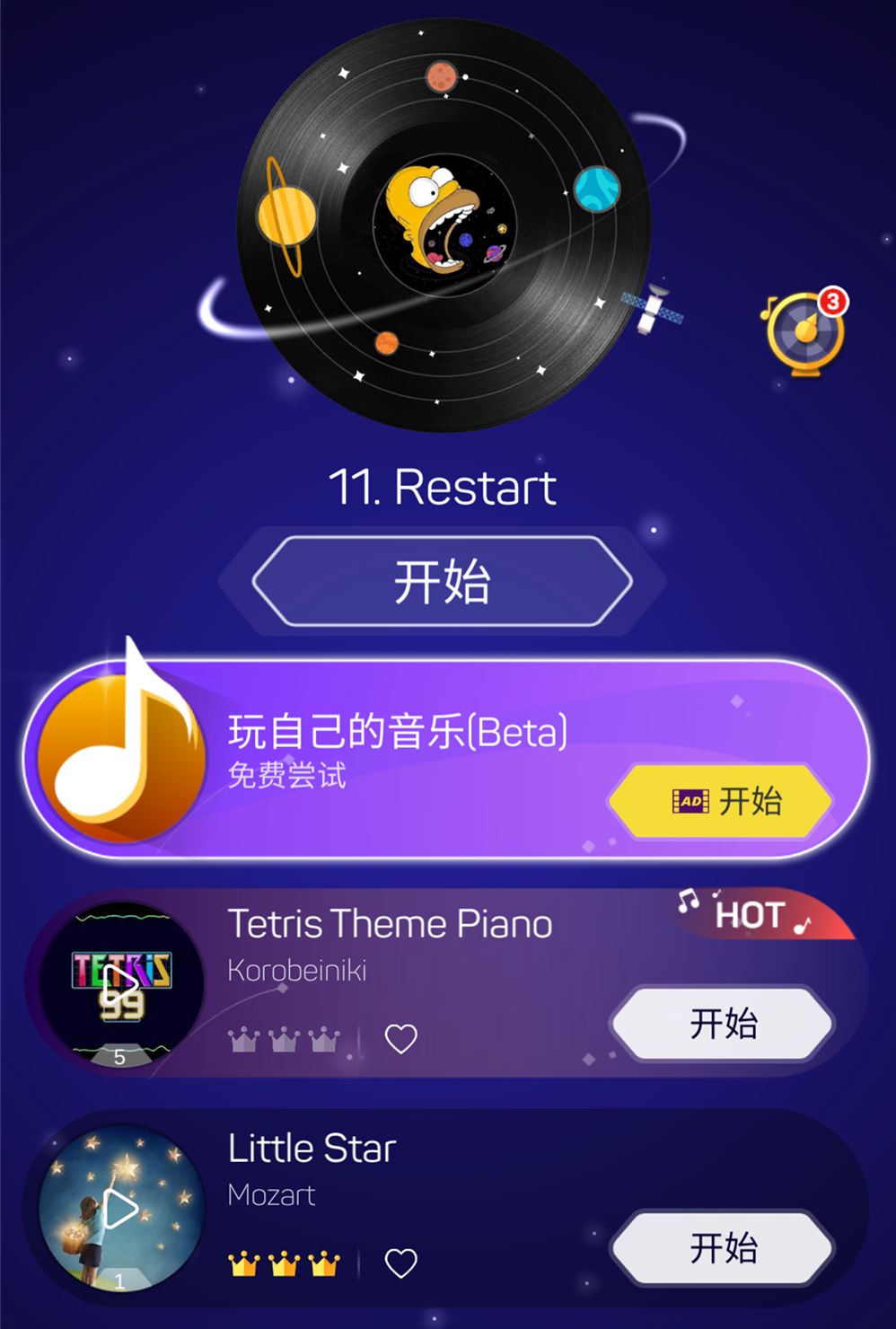Favorite the Little Star song
The height and width of the screenshot is (1329, 896).
tap(400, 1262)
